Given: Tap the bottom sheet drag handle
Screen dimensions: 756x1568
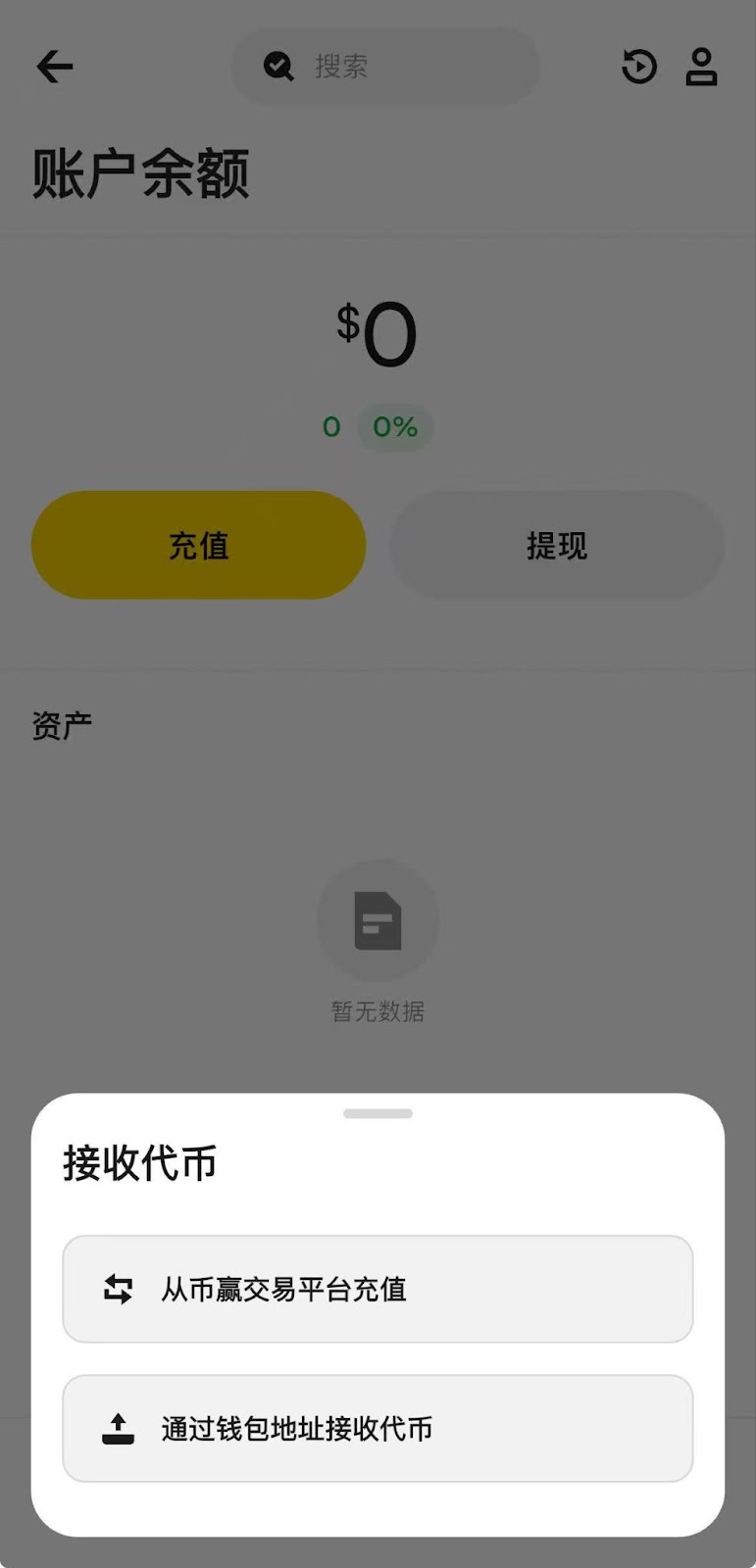Looking at the screenshot, I should pyautogui.click(x=378, y=1113).
